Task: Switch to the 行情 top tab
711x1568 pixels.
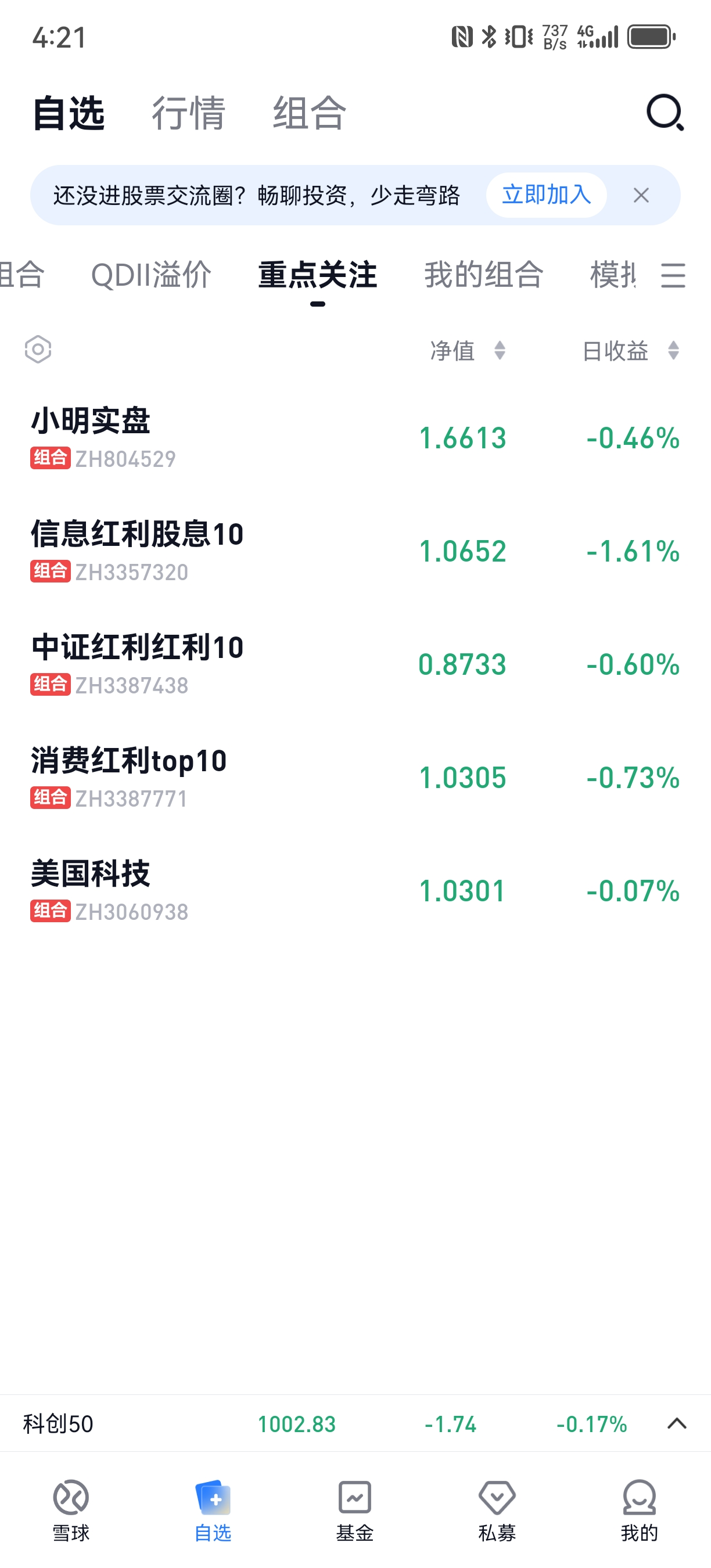Action: coord(188,113)
